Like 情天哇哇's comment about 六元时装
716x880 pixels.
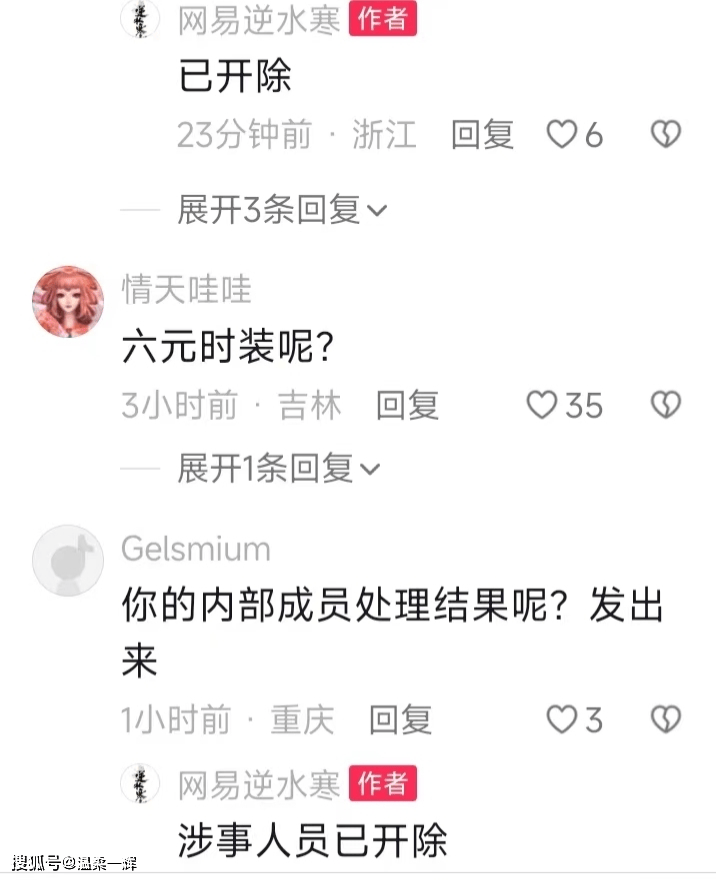click(542, 405)
